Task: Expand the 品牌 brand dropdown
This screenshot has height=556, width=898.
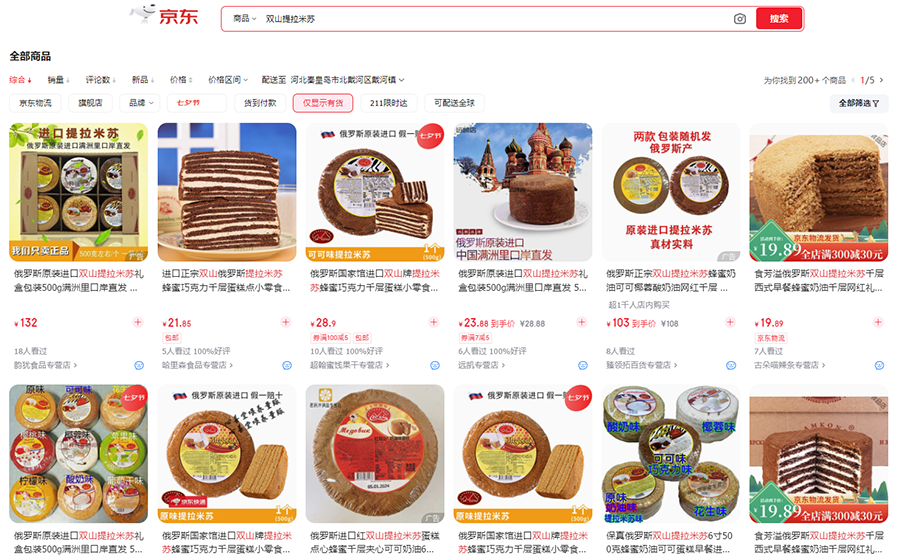Action: 139,103
